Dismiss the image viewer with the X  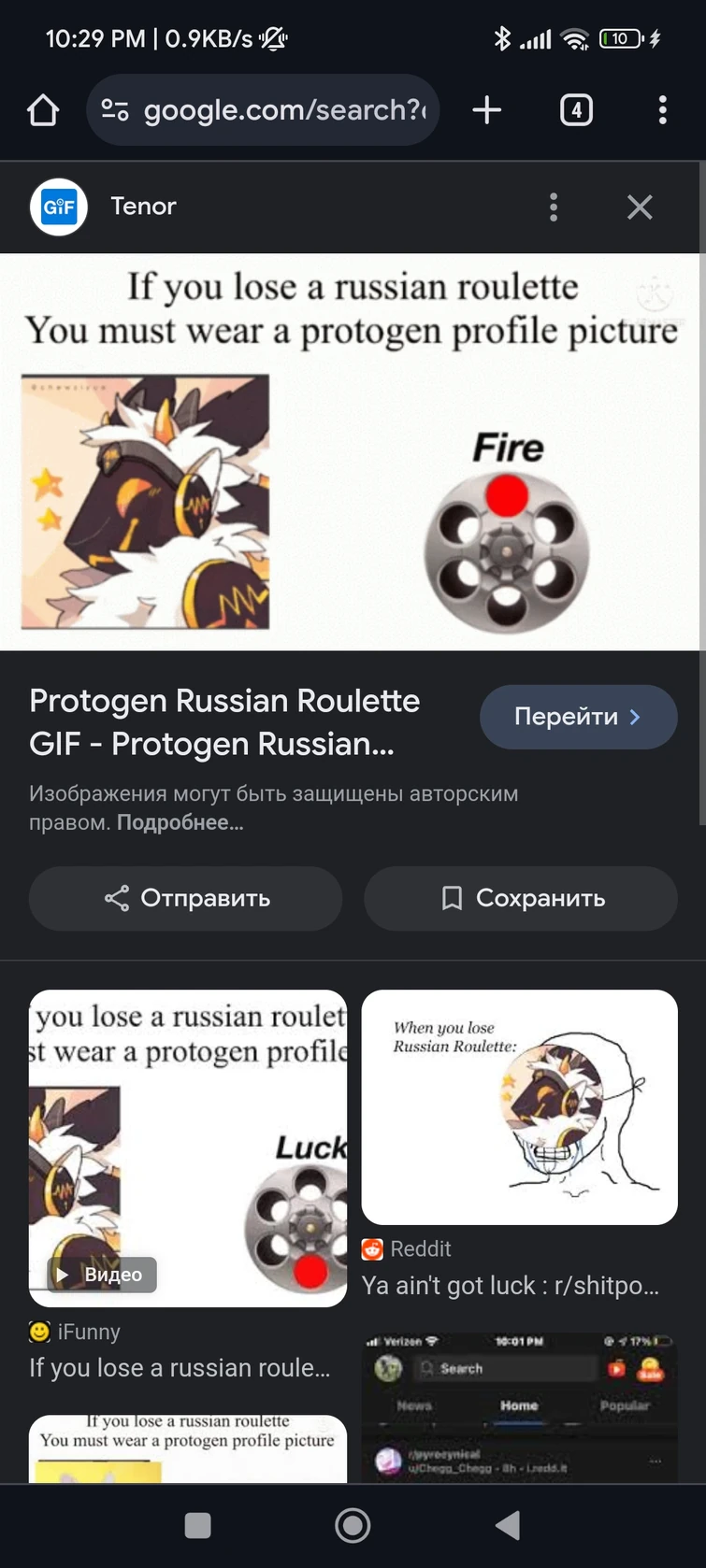(x=640, y=207)
